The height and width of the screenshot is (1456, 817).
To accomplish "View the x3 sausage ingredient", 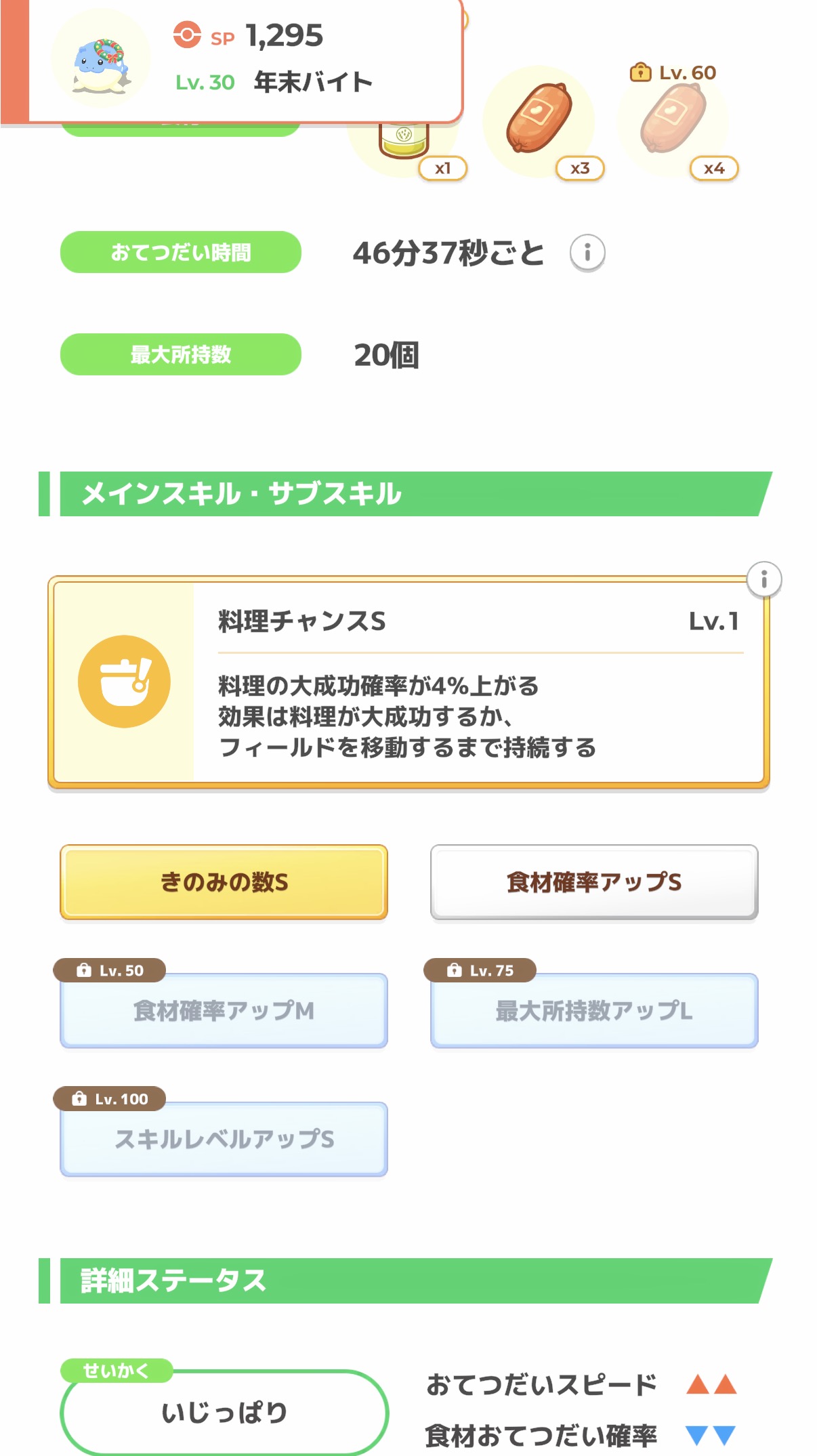I will coord(539,122).
